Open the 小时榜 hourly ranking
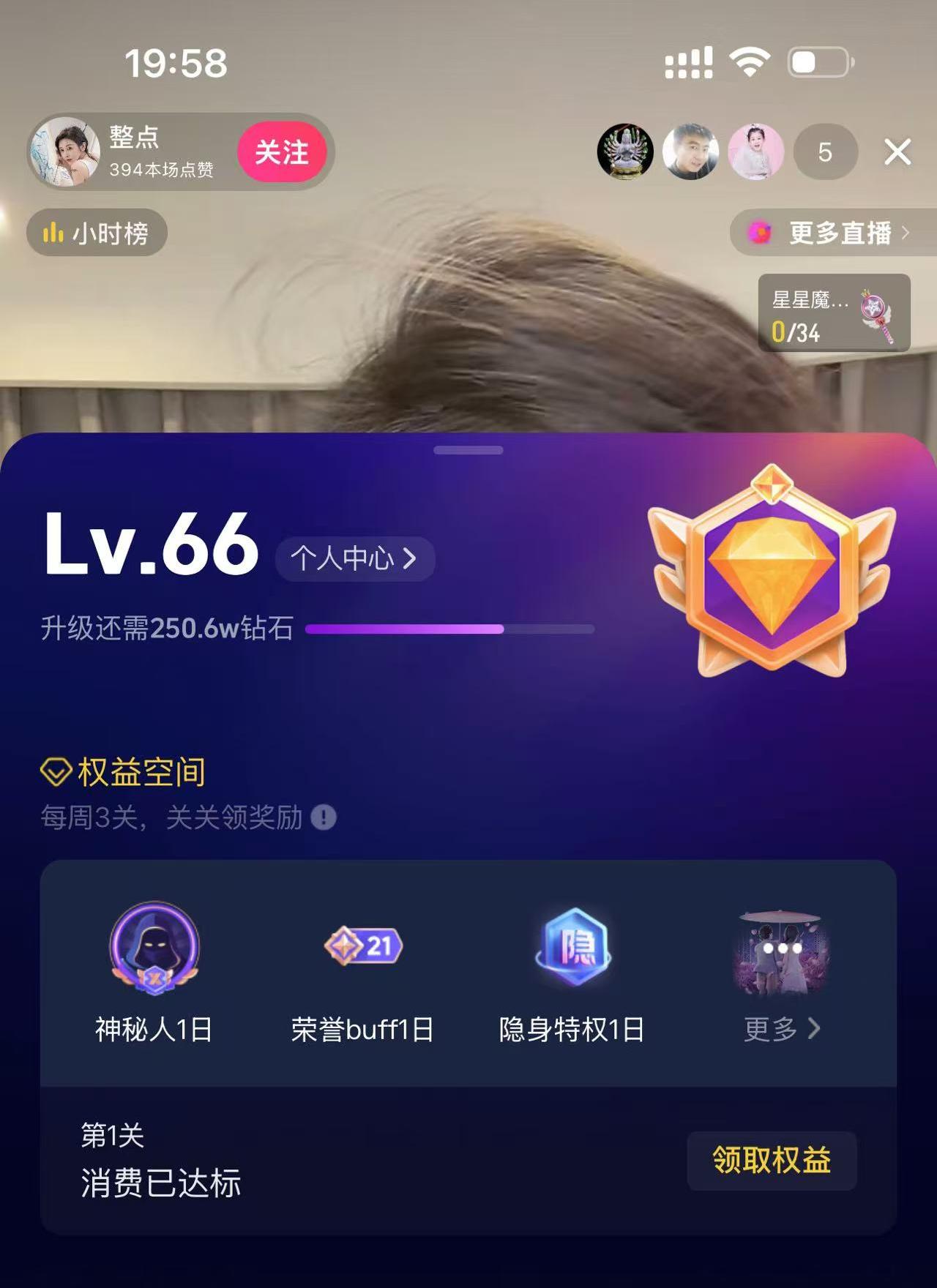The width and height of the screenshot is (937, 1288). point(97,233)
